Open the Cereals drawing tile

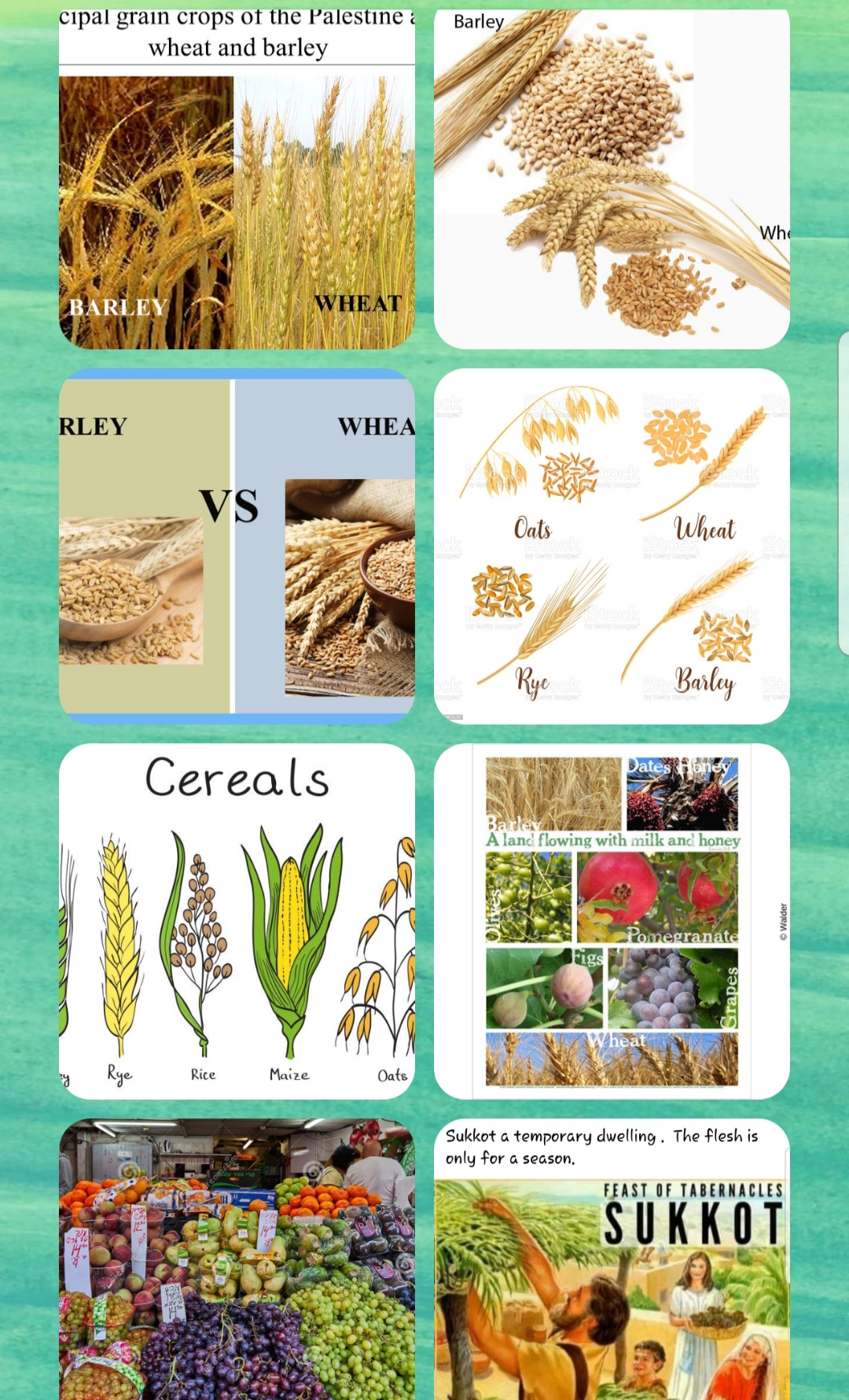click(237, 920)
